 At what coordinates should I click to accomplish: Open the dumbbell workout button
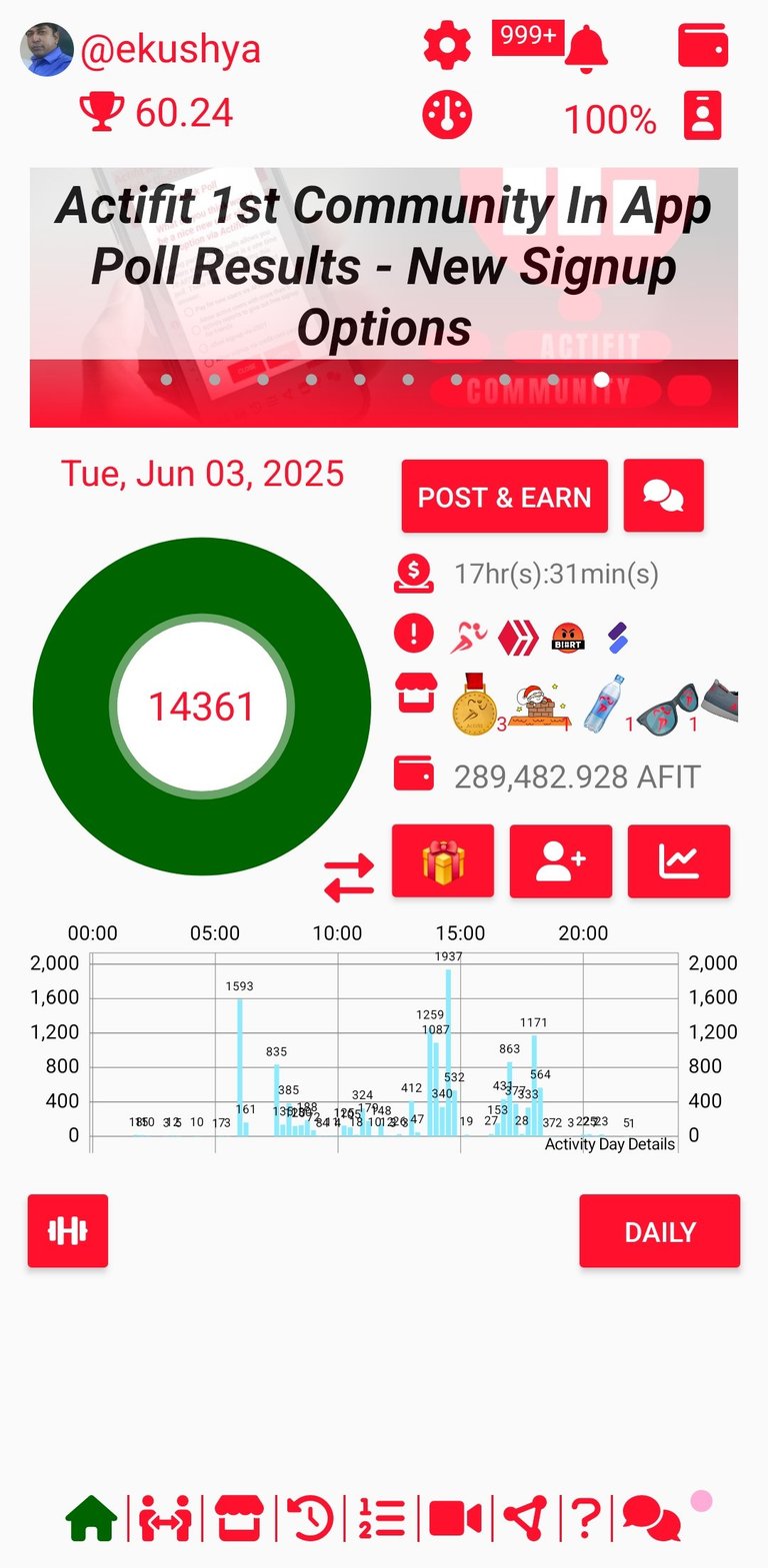68,1231
